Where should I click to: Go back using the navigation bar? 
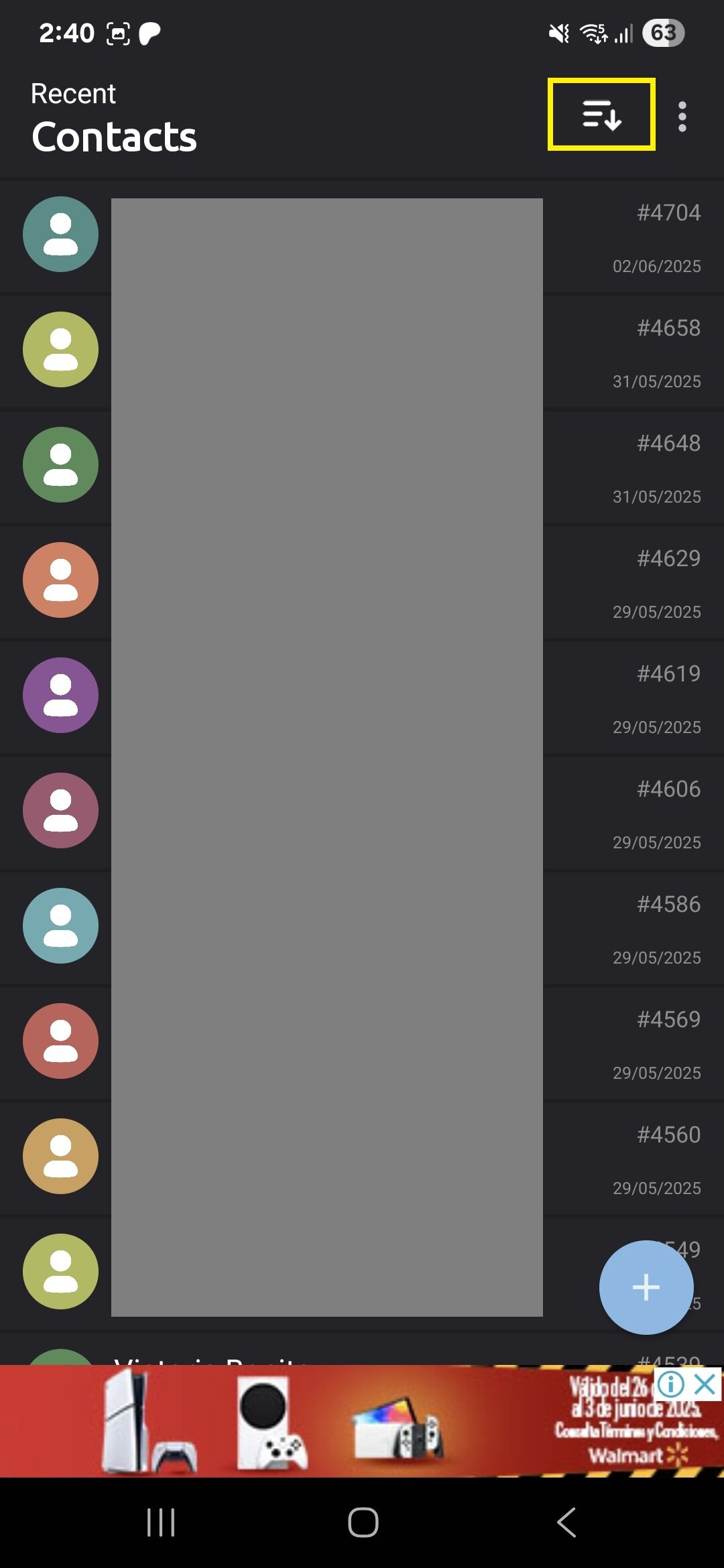click(x=566, y=1522)
